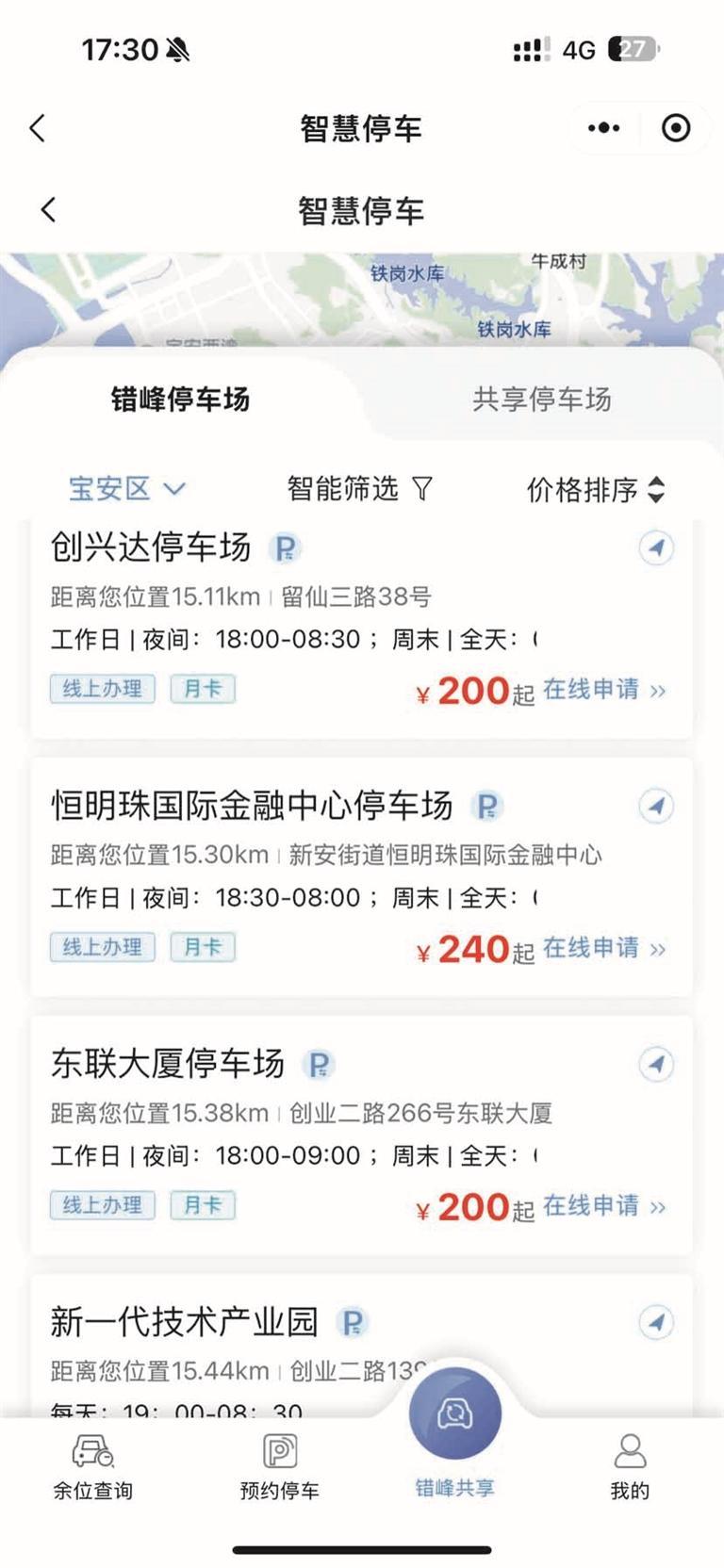
Task: Toggle the 线上办理 tag on 创兴达停车场
Action: coord(102,689)
